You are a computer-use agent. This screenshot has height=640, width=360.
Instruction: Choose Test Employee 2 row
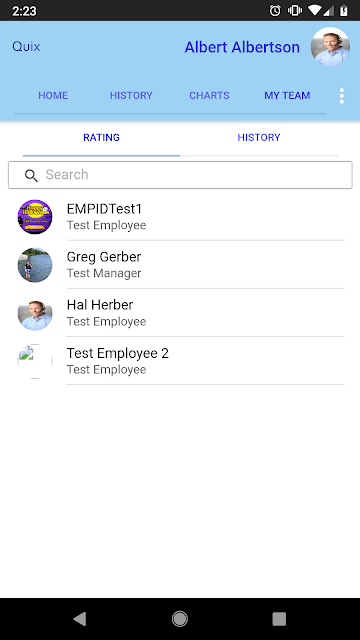[180, 361]
